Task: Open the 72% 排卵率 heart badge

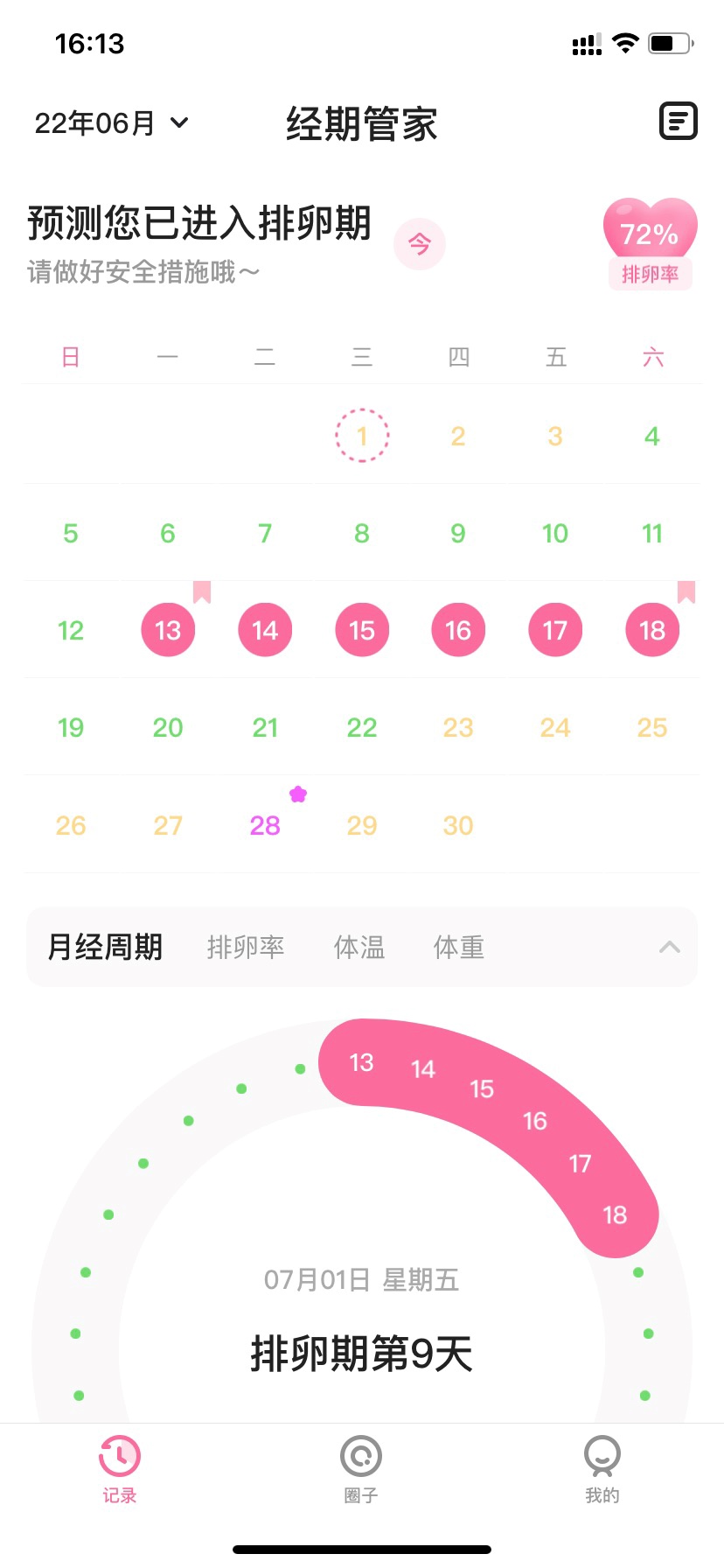Action: (x=650, y=244)
